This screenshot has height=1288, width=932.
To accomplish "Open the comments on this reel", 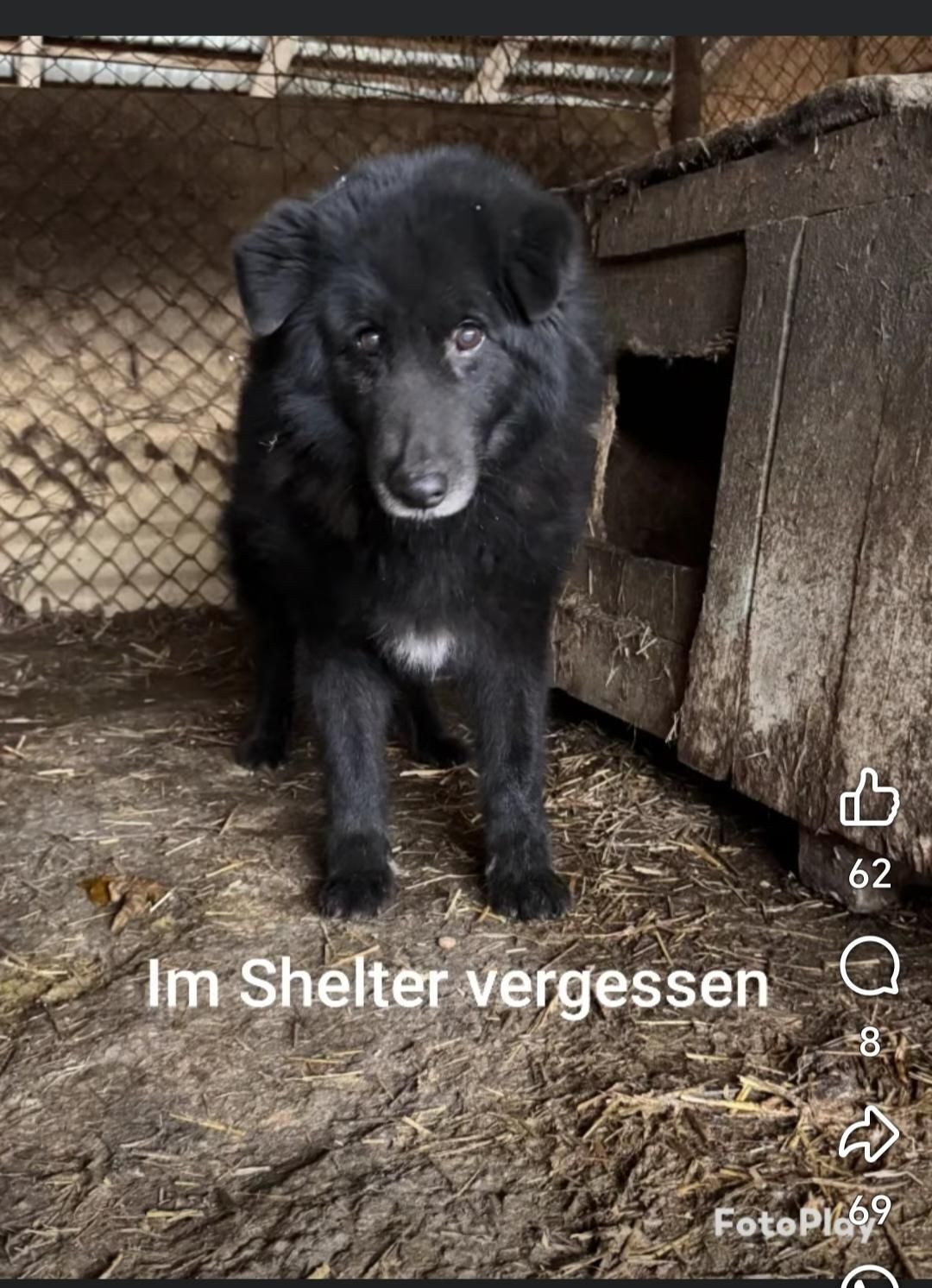I will (869, 967).
